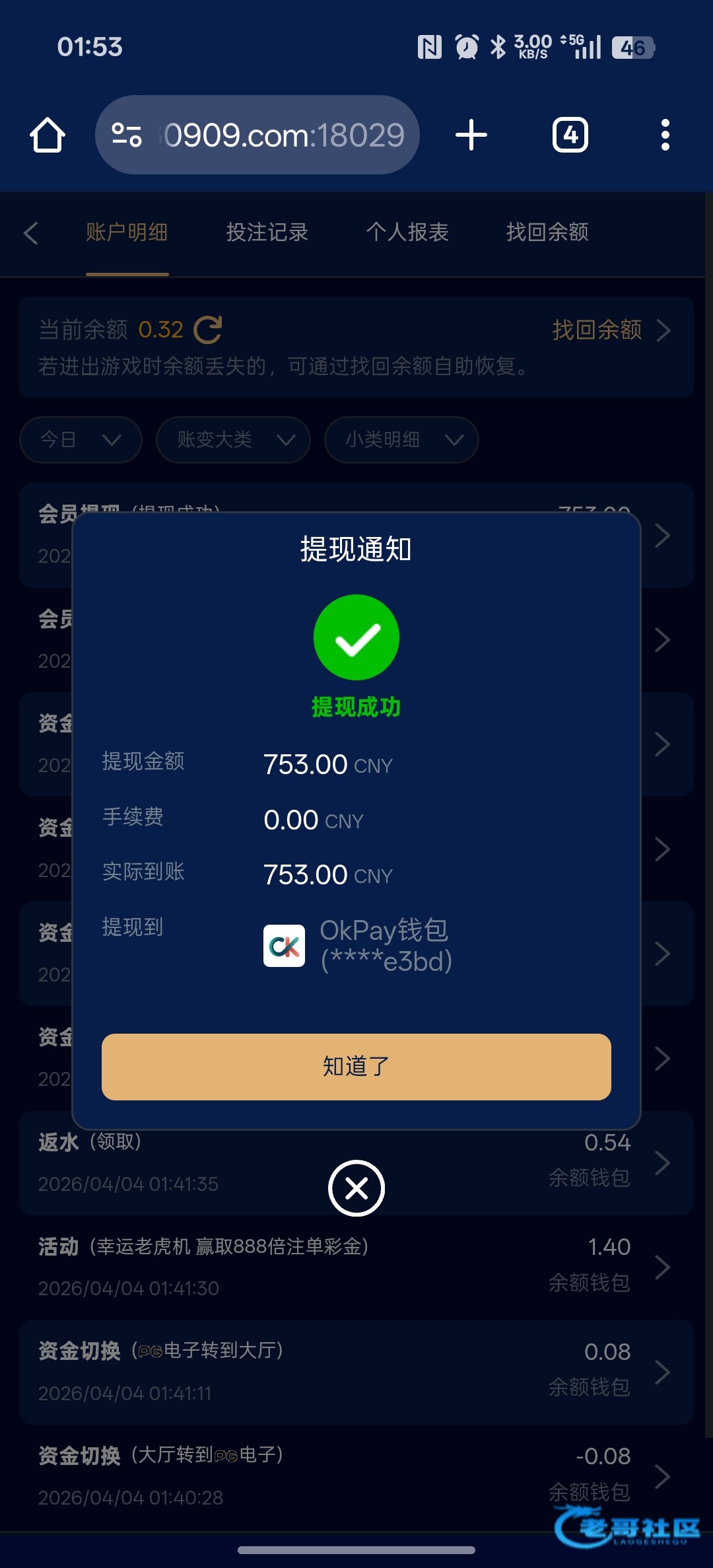Open the 活动 幸运老虎机 1.40 record
This screenshot has height=1568, width=713.
point(356,1267)
